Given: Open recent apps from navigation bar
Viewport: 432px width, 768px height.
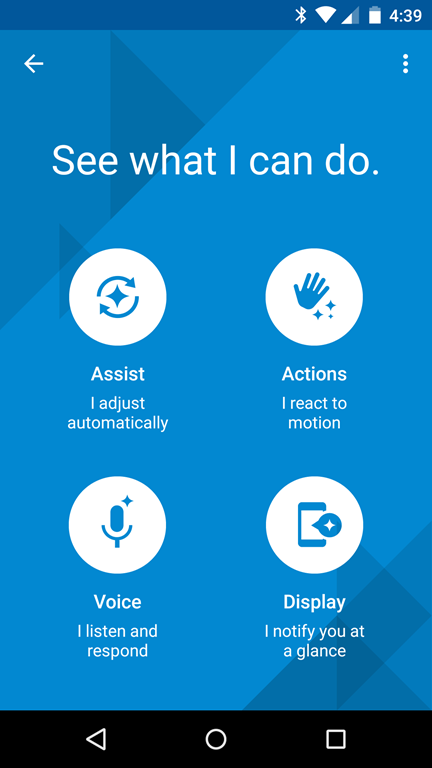Looking at the screenshot, I should click(336, 739).
